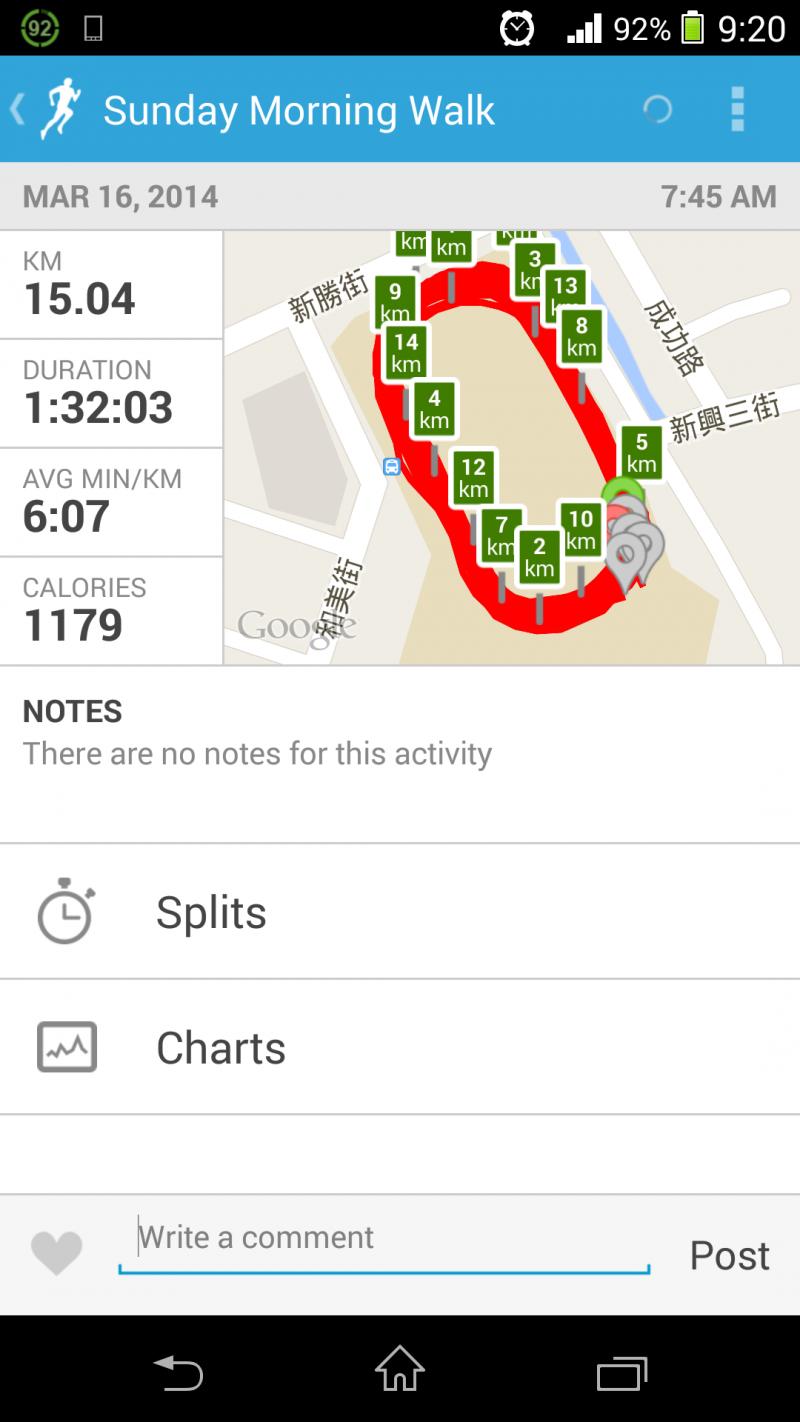Open the Charts row
Screen dimensions: 800x1422
pos(400,1047)
